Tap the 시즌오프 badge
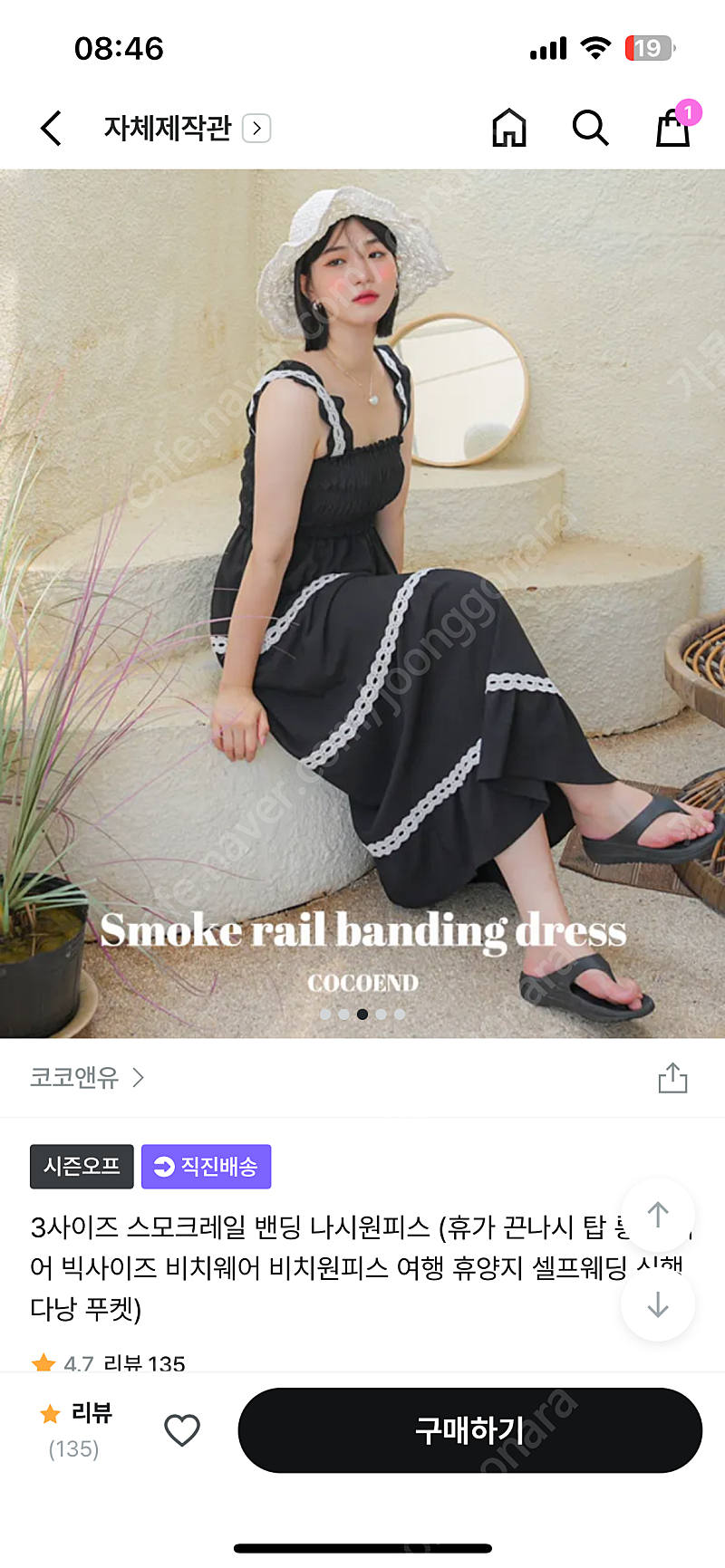725x1568 pixels. tap(82, 1167)
